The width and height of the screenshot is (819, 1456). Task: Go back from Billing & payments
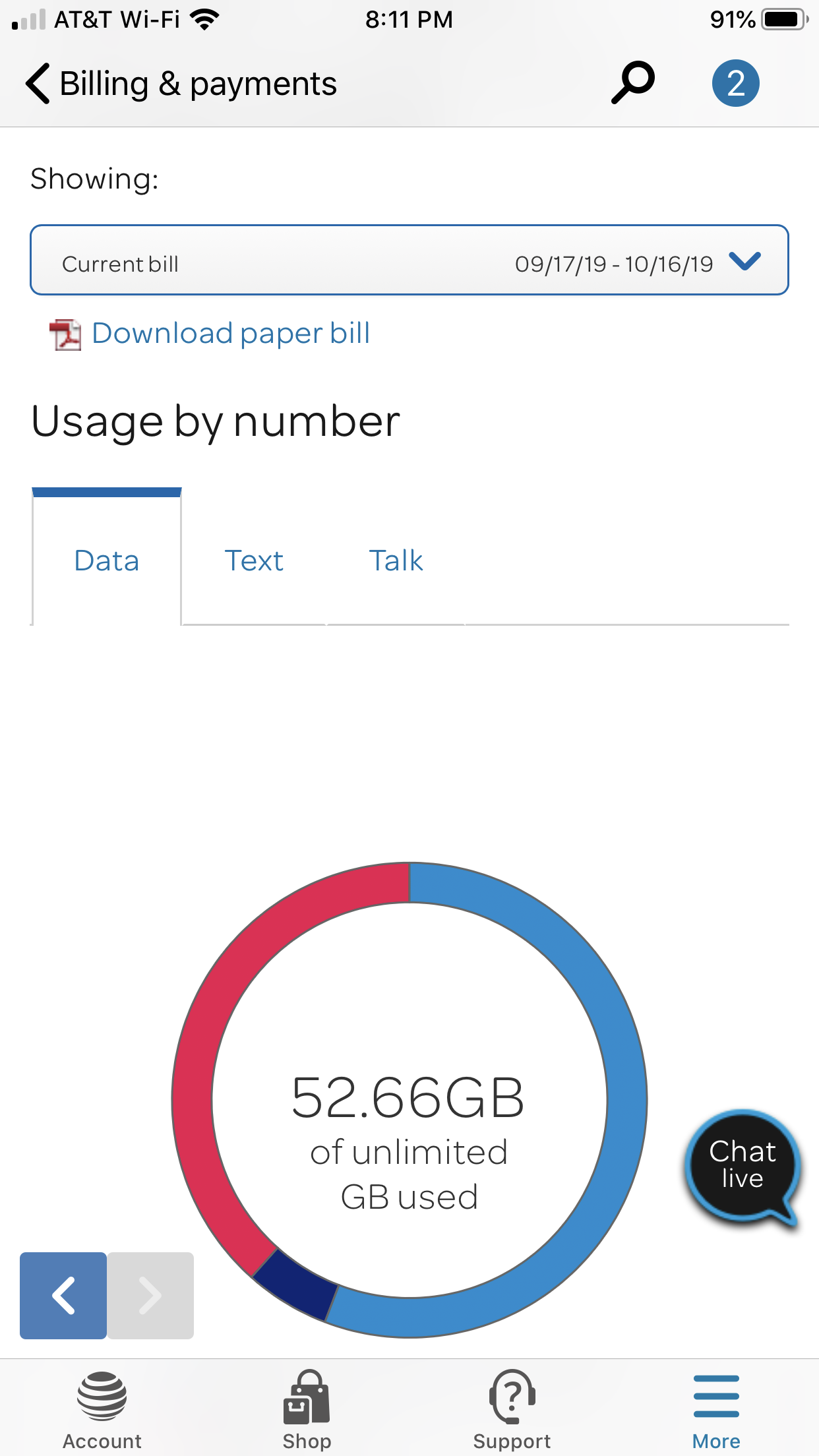38,84
